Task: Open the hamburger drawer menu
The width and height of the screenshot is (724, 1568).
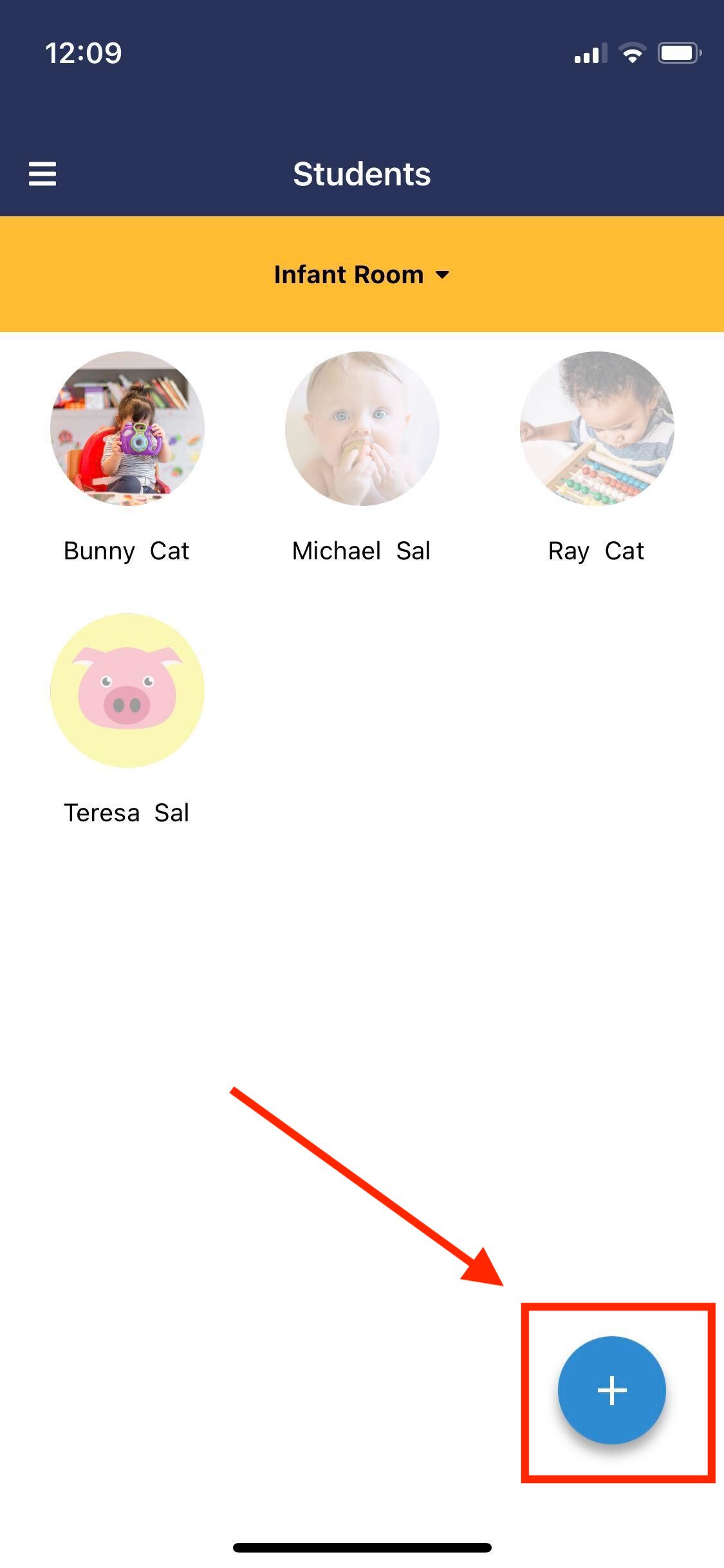Action: [42, 174]
